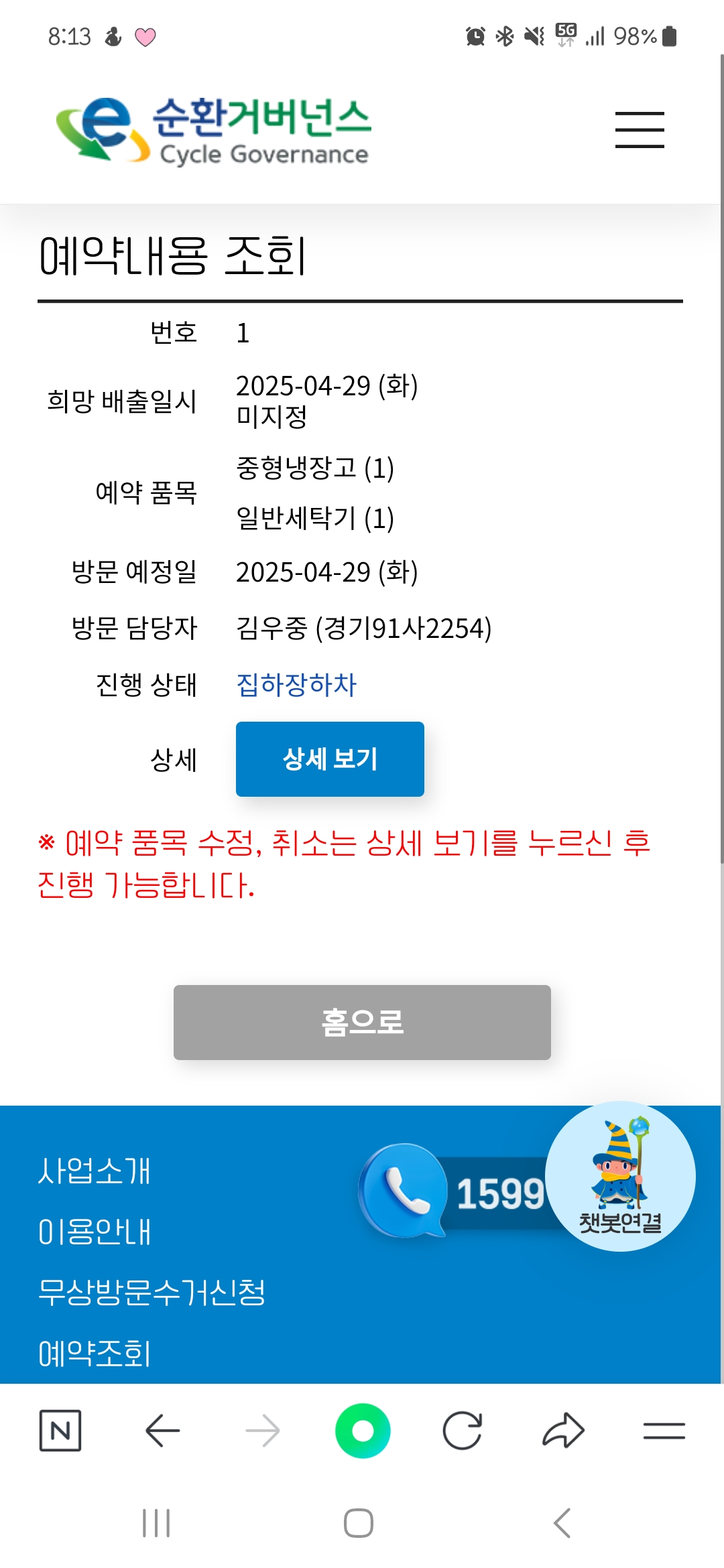Open the hamburger menu
The image size is (724, 1568).
click(640, 130)
